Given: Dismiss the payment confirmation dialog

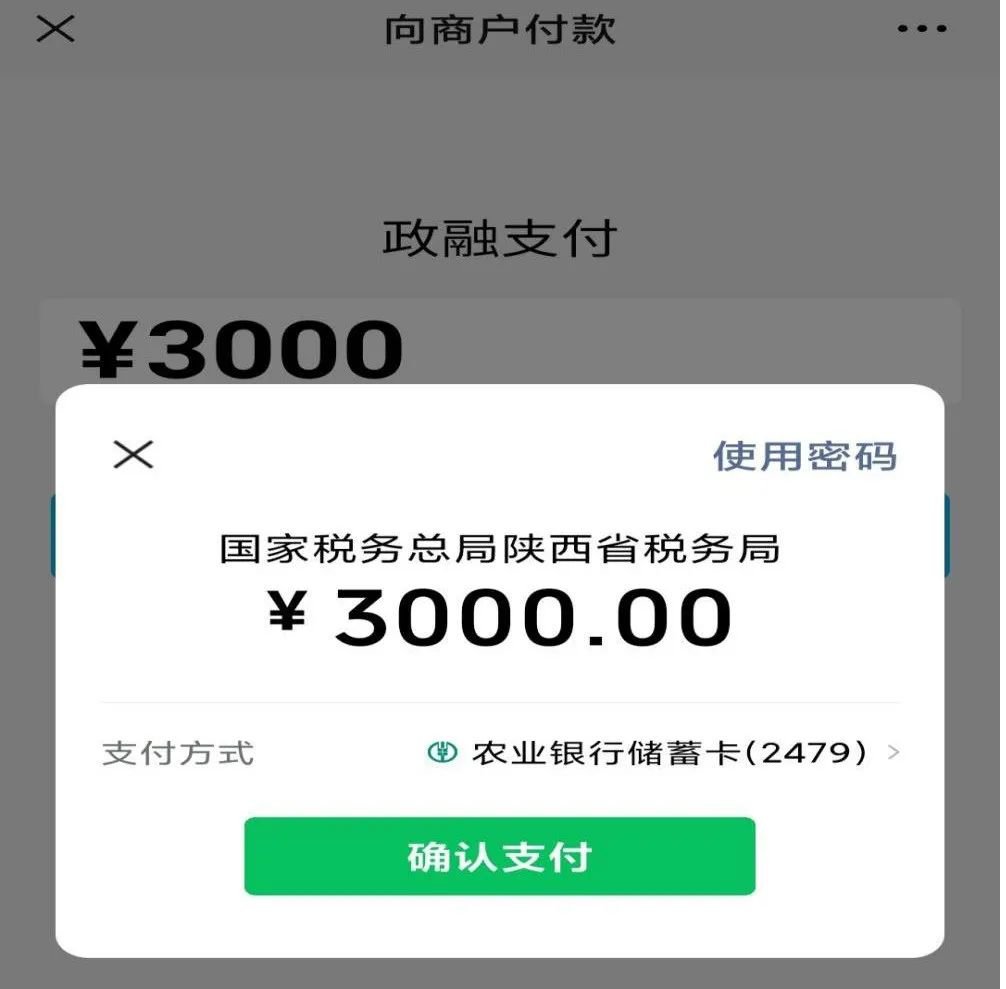Looking at the screenshot, I should coord(133,455).
